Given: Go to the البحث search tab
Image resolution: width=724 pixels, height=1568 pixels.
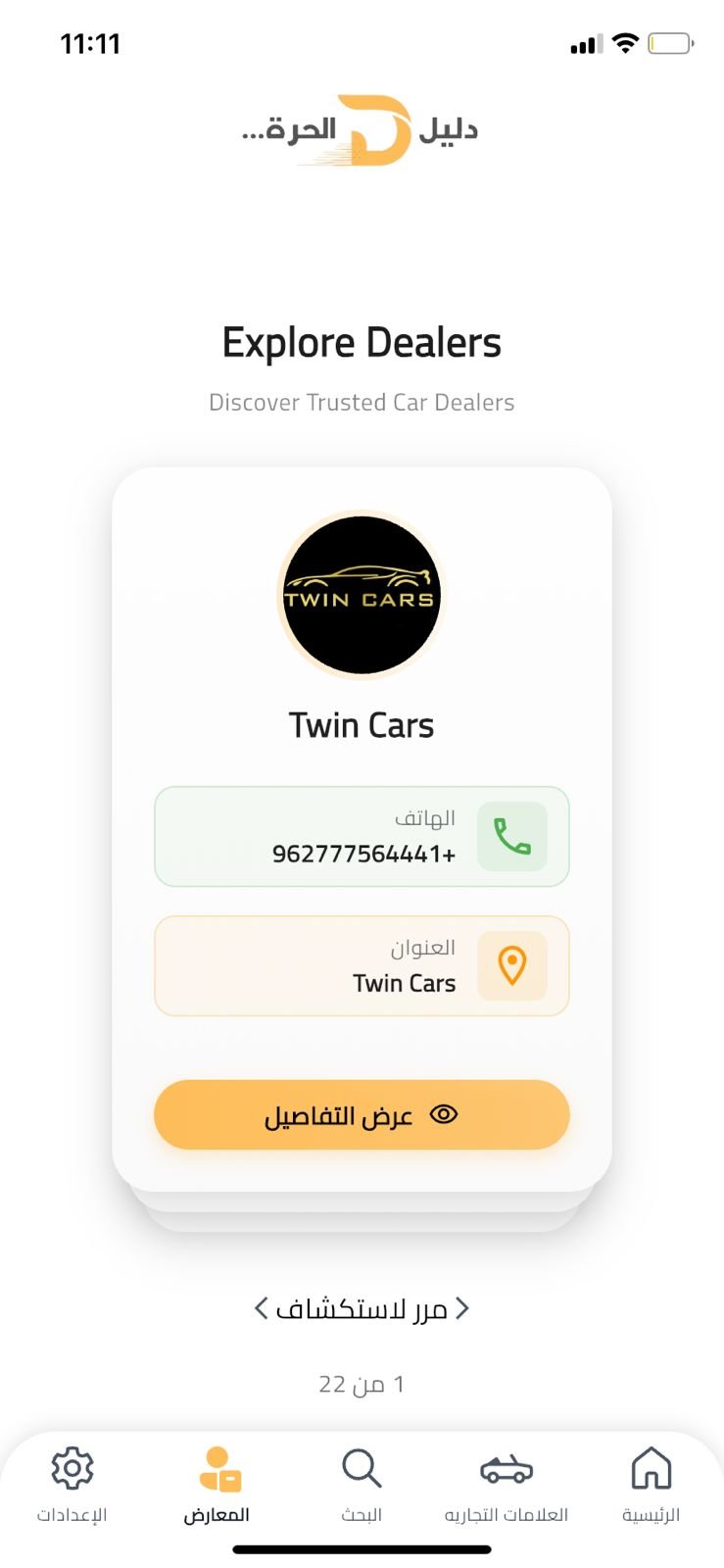Looking at the screenshot, I should (362, 1484).
